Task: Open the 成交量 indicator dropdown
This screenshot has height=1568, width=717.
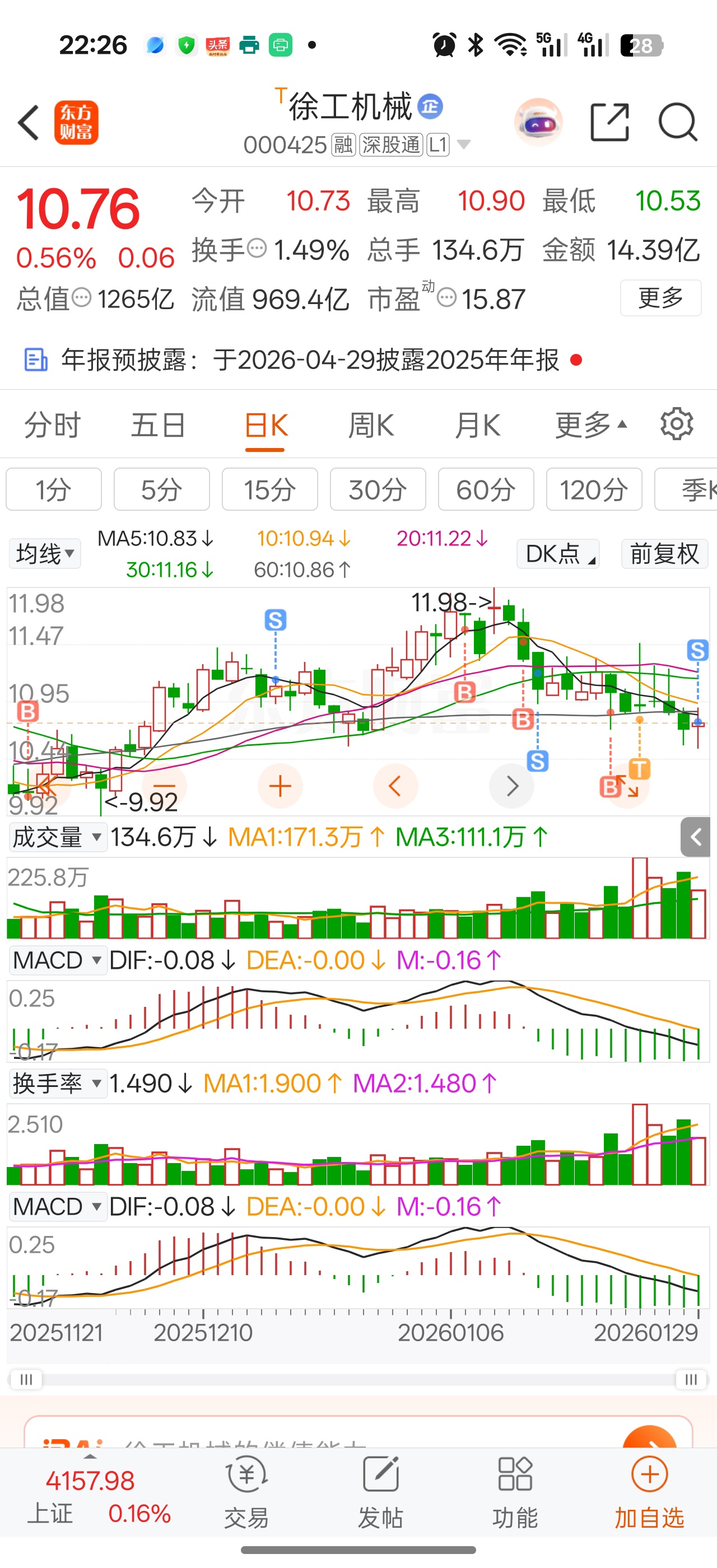Action: click(57, 838)
